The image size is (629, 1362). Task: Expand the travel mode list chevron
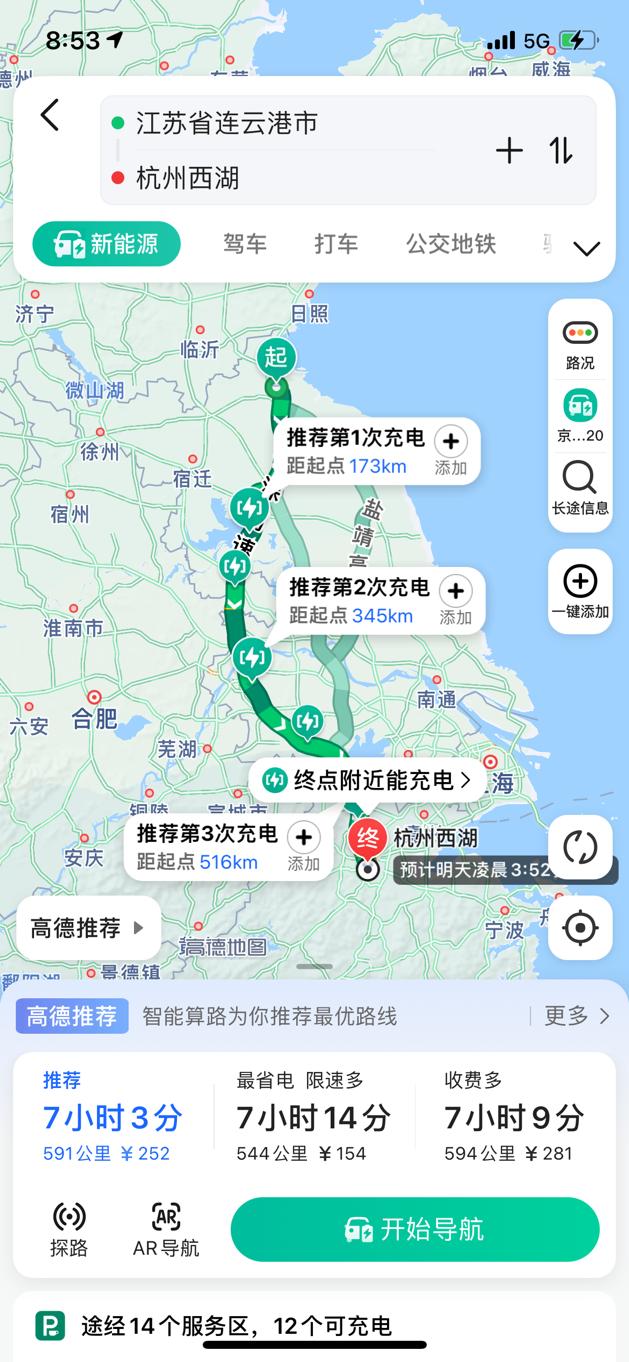tap(587, 249)
